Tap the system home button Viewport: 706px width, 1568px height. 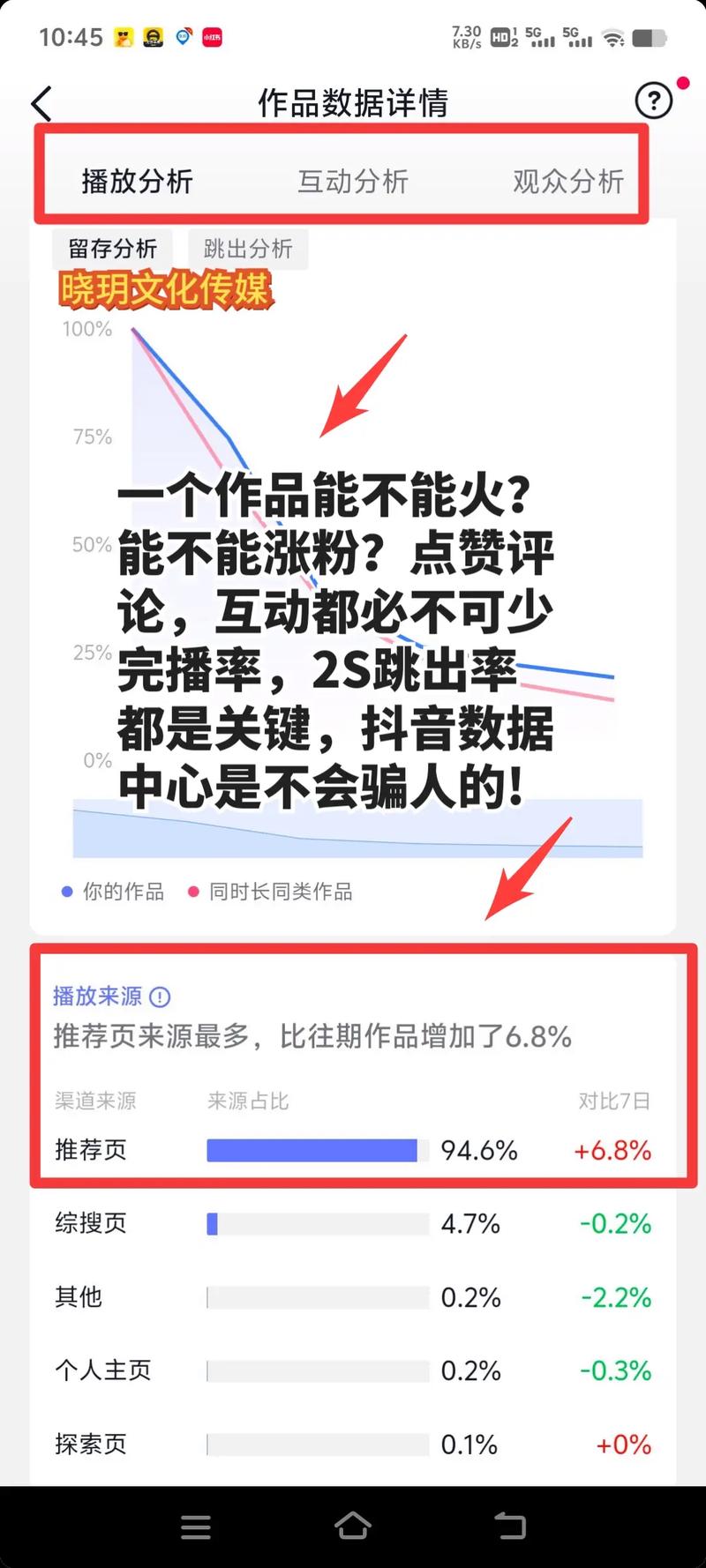point(353,1526)
